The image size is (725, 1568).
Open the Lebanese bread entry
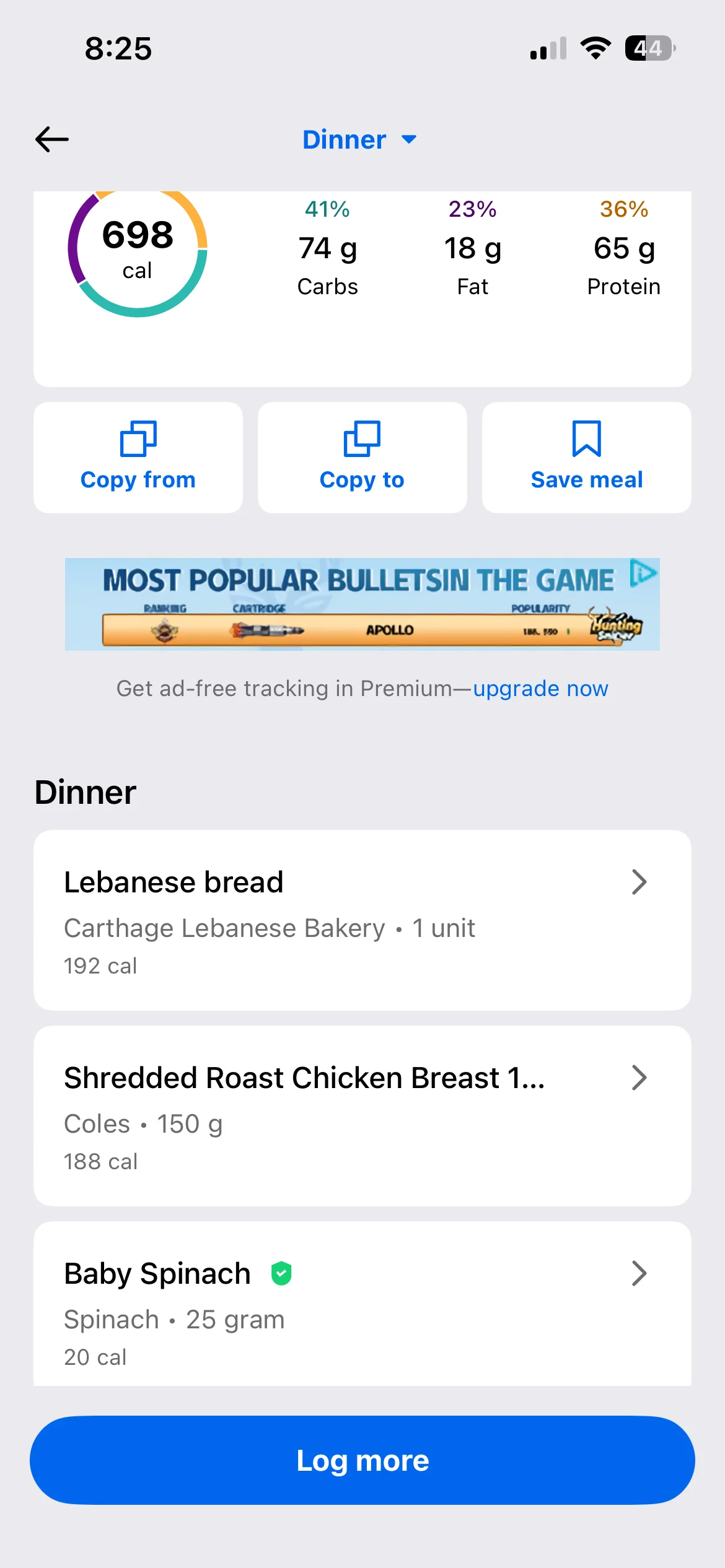362,920
